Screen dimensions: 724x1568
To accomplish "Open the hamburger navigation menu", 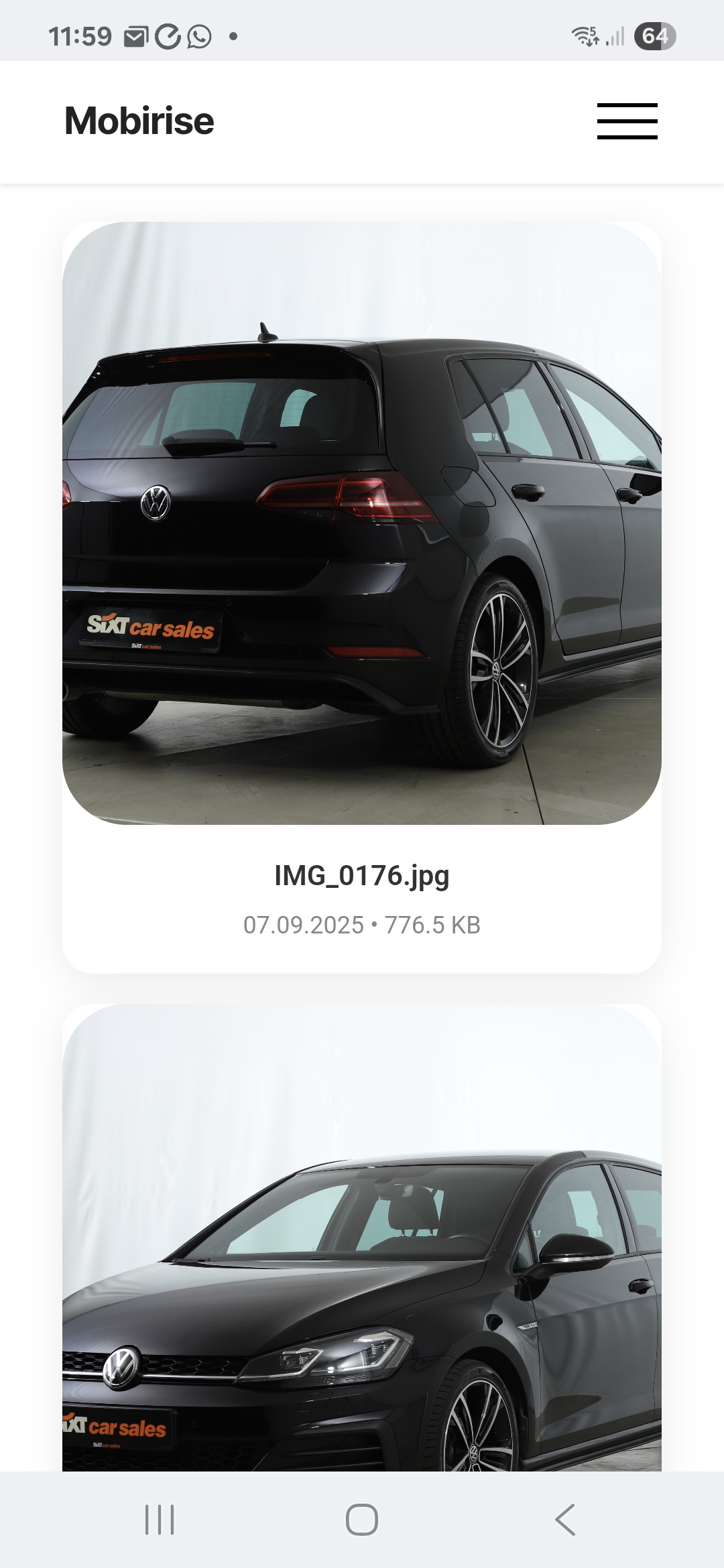I will tap(627, 121).
